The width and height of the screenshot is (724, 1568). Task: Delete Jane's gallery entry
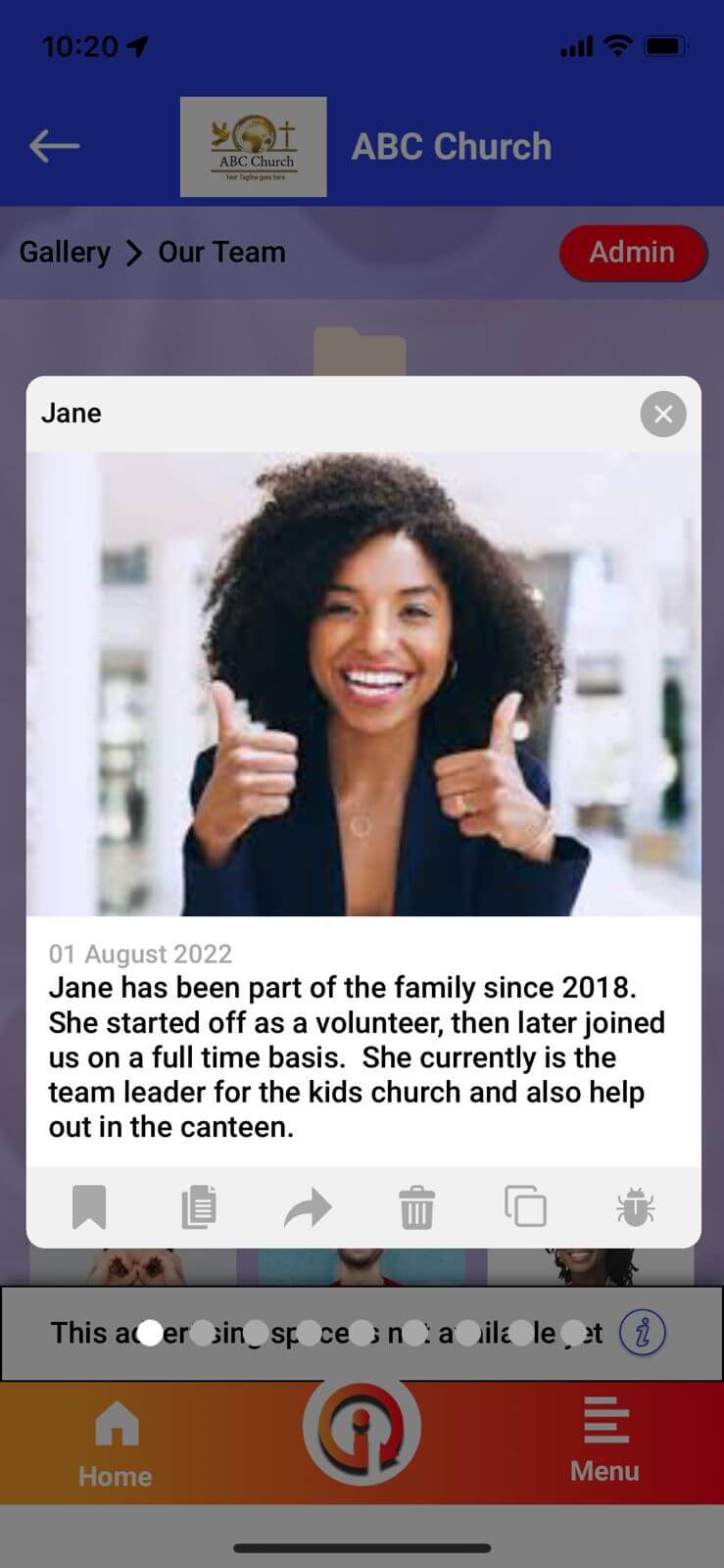click(416, 1206)
